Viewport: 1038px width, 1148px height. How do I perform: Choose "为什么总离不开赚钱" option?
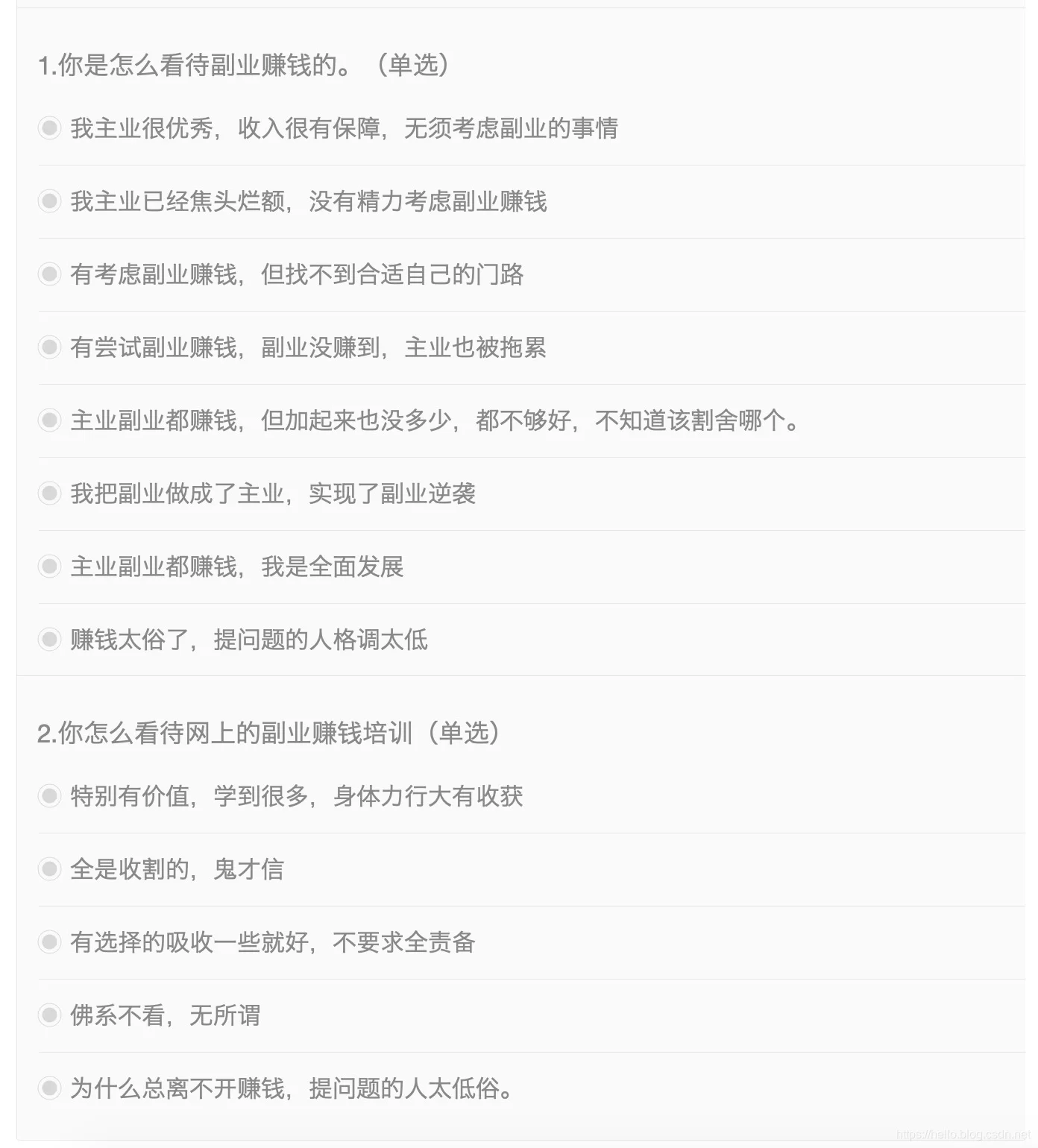click(x=49, y=1088)
